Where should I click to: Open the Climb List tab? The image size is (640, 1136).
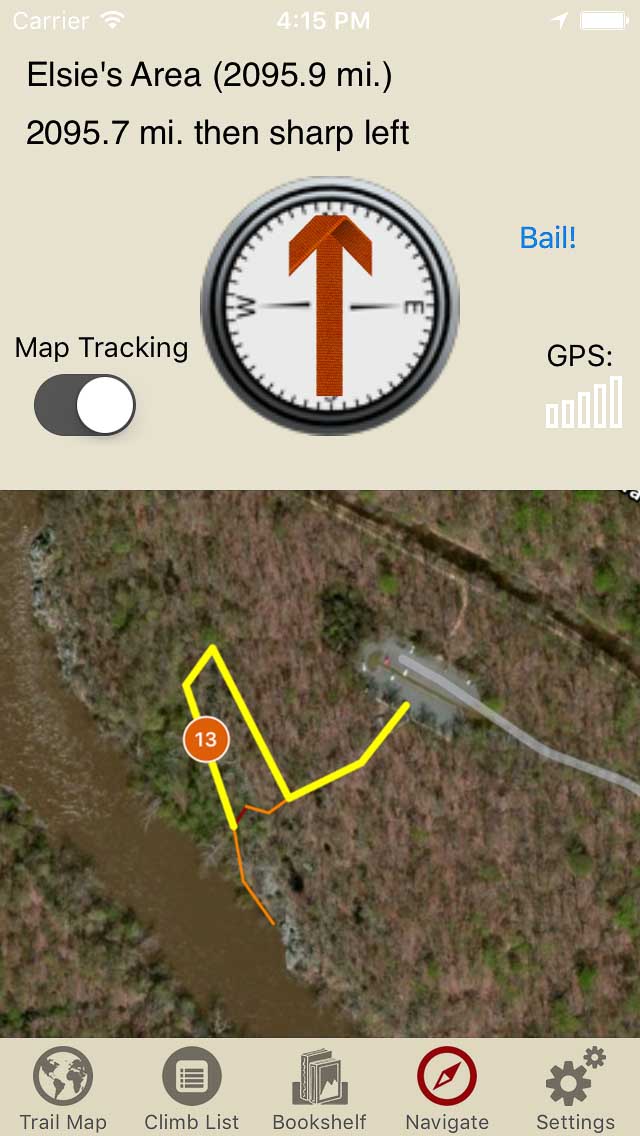[191, 1089]
